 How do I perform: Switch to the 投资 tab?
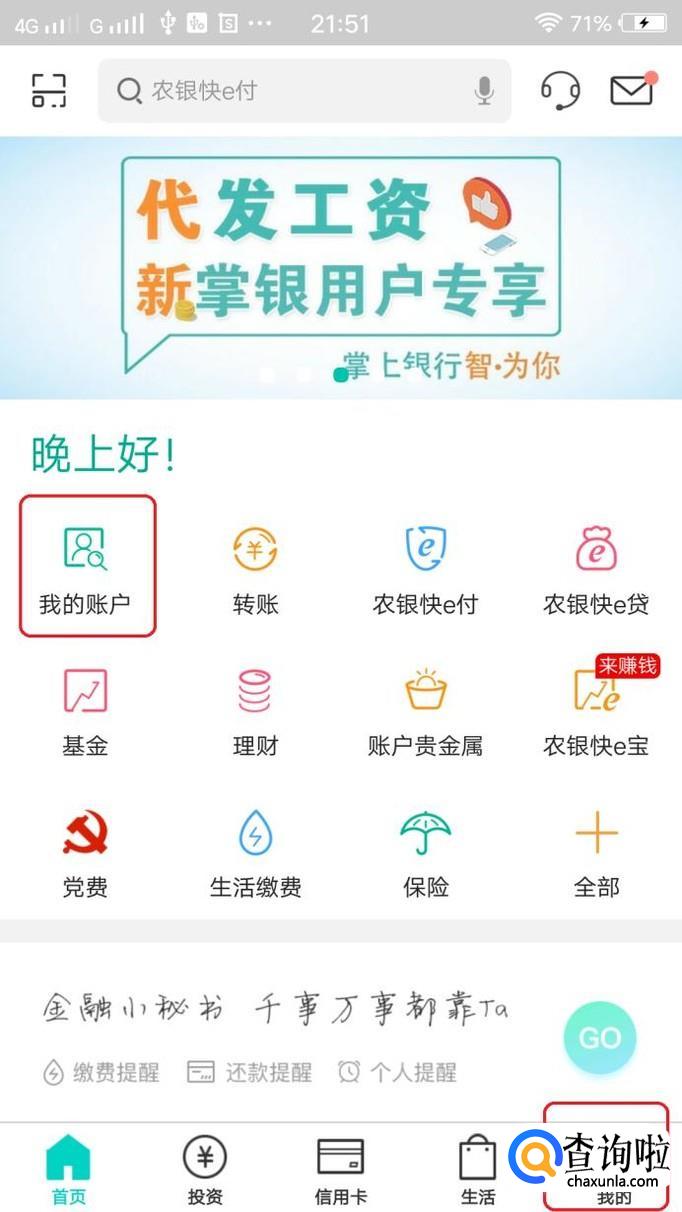click(x=205, y=1170)
